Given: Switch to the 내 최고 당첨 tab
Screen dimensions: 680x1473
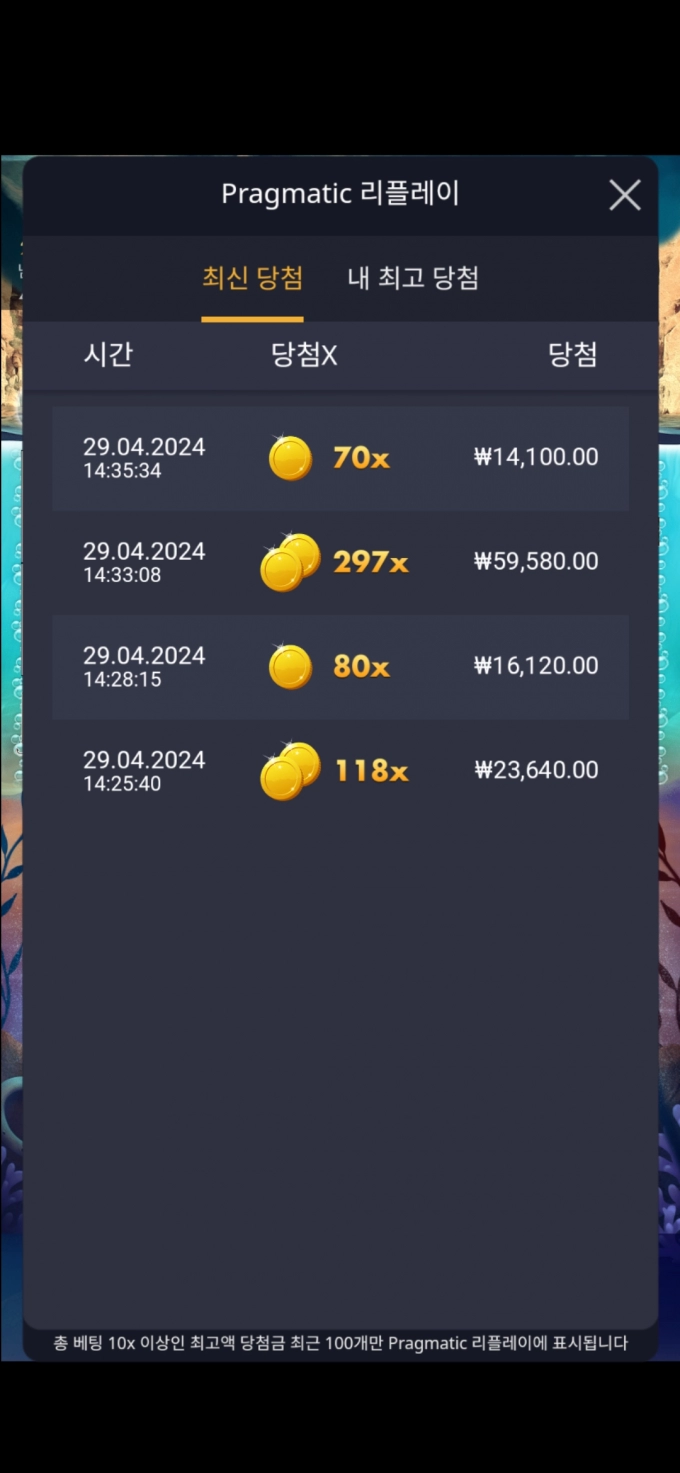Looking at the screenshot, I should tap(413, 278).
